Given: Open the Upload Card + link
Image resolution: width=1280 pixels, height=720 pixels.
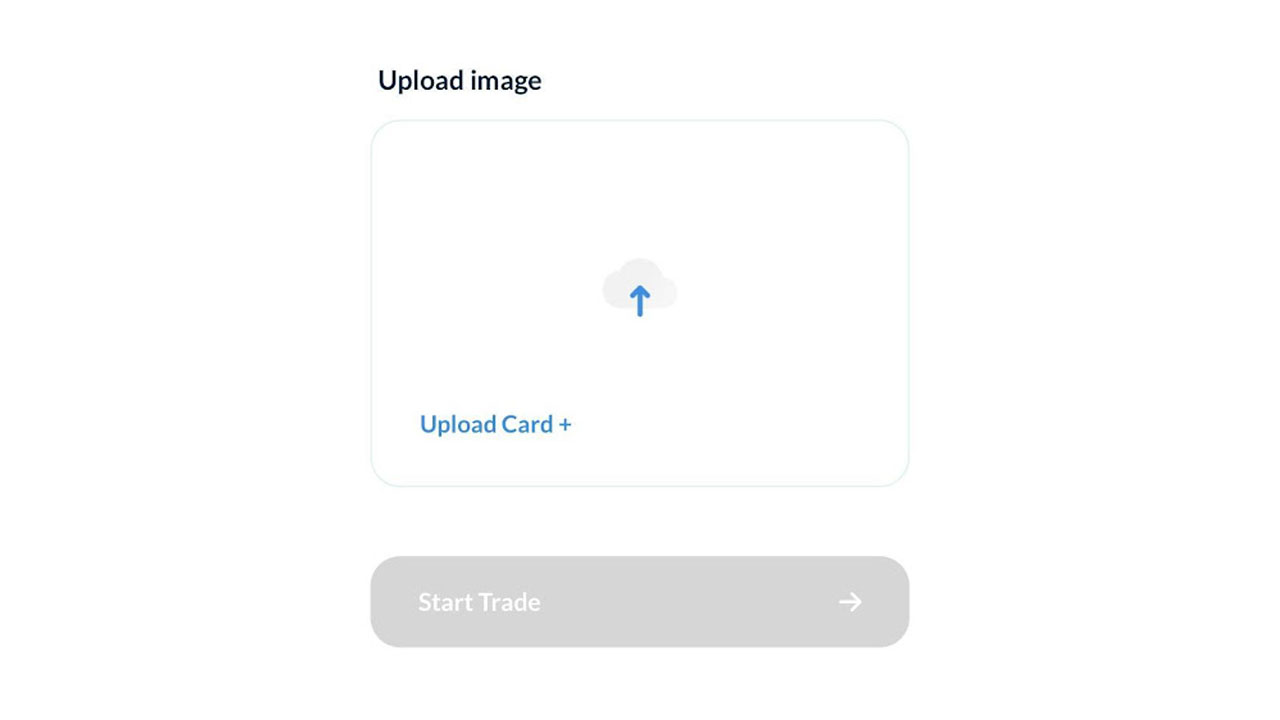Looking at the screenshot, I should pyautogui.click(x=495, y=424).
